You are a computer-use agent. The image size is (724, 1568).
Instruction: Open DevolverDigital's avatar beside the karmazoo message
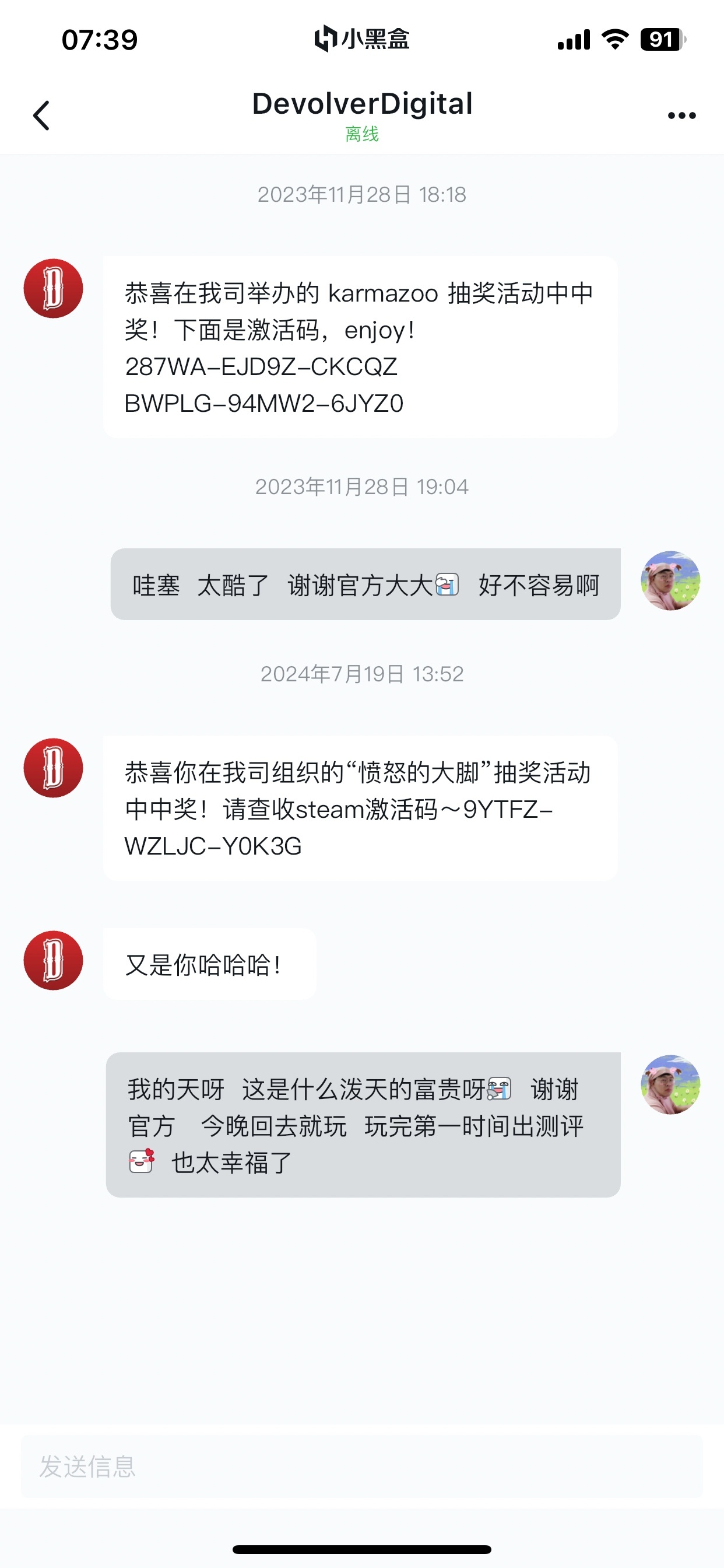pyautogui.click(x=54, y=289)
